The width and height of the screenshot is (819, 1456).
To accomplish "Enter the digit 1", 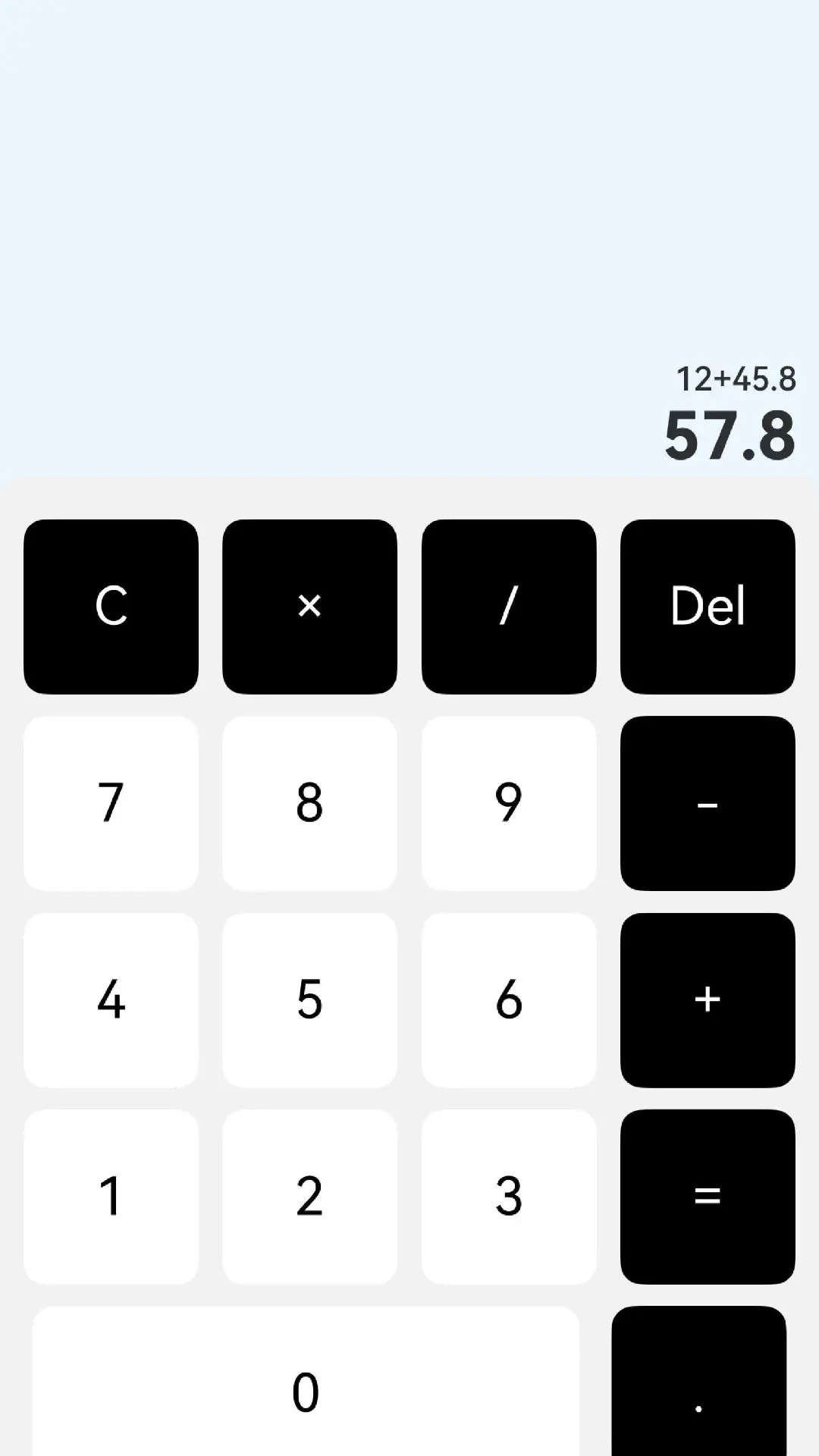I will point(111,1197).
